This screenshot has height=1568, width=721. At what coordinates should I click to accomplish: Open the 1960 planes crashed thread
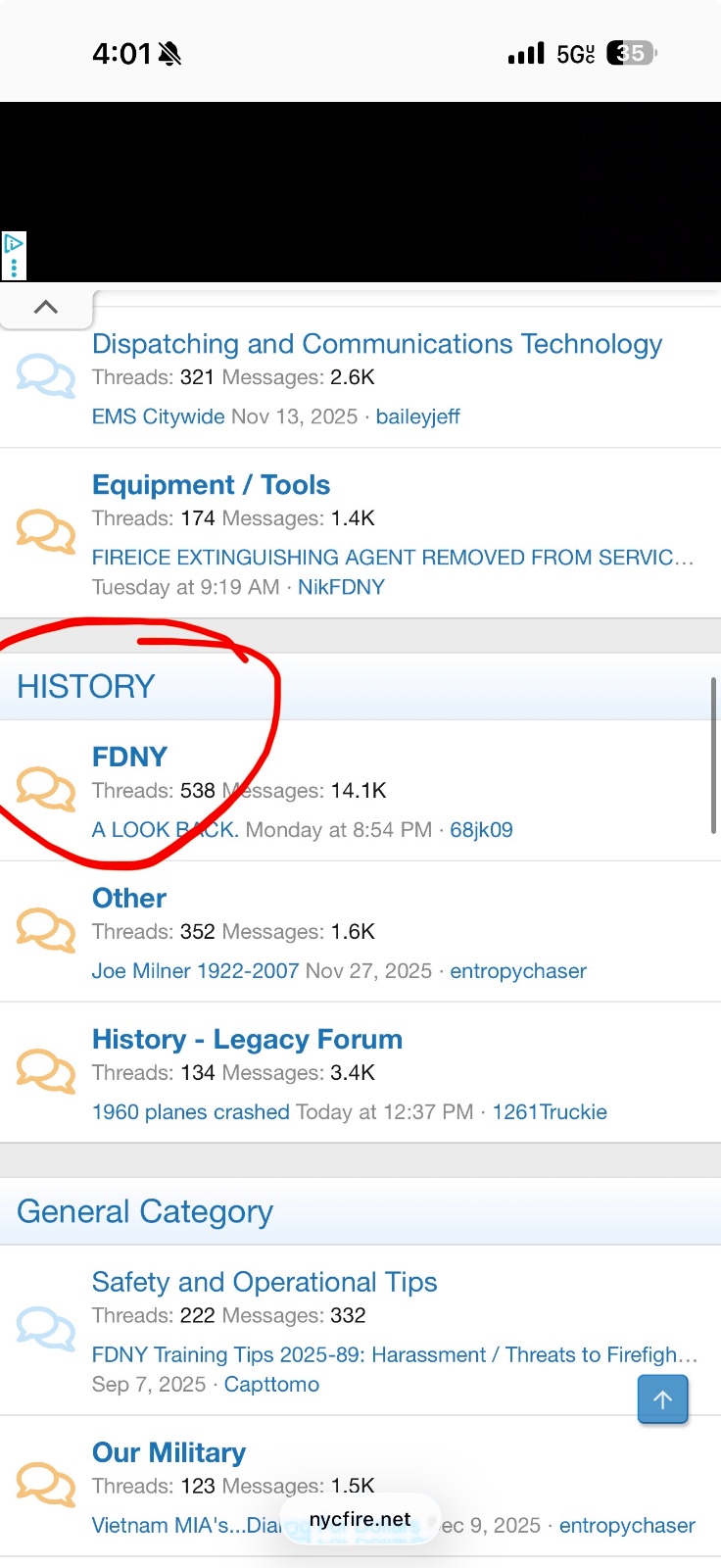(x=190, y=1112)
